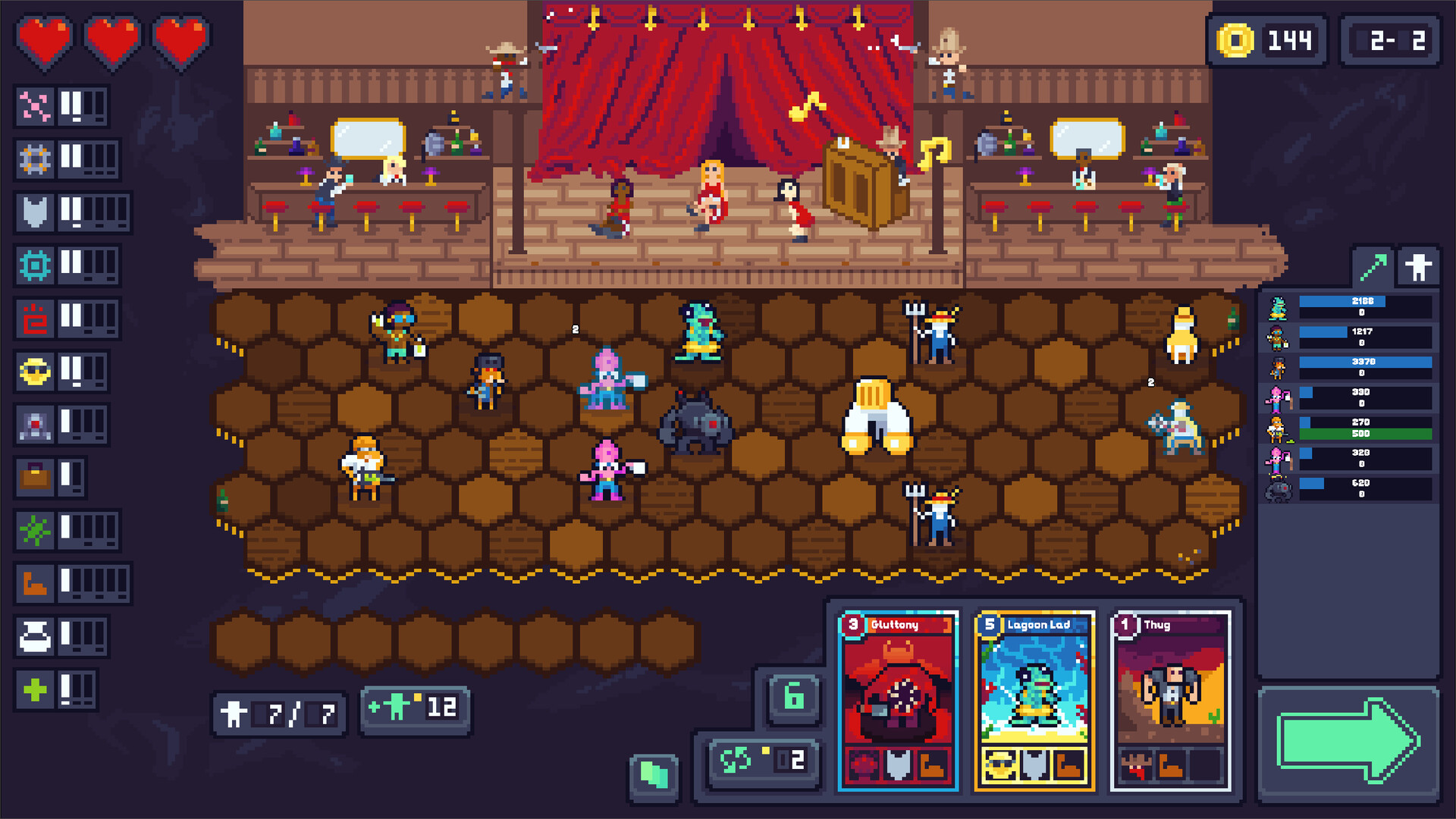Select the green lagoon creature unit

click(x=699, y=332)
